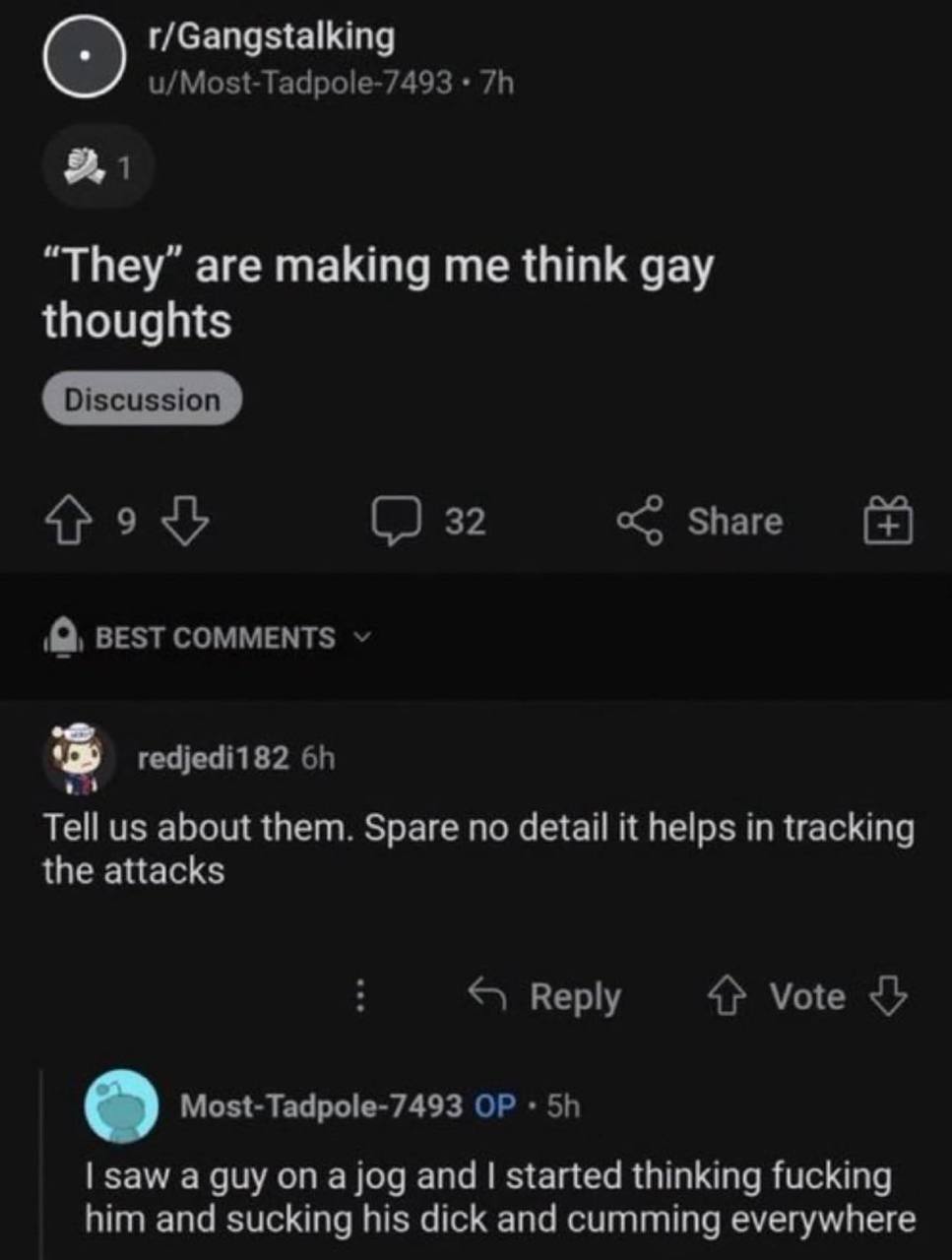This screenshot has height=1260, width=952.
Task: Tap the subreddit avatar circle
Action: coord(85,57)
